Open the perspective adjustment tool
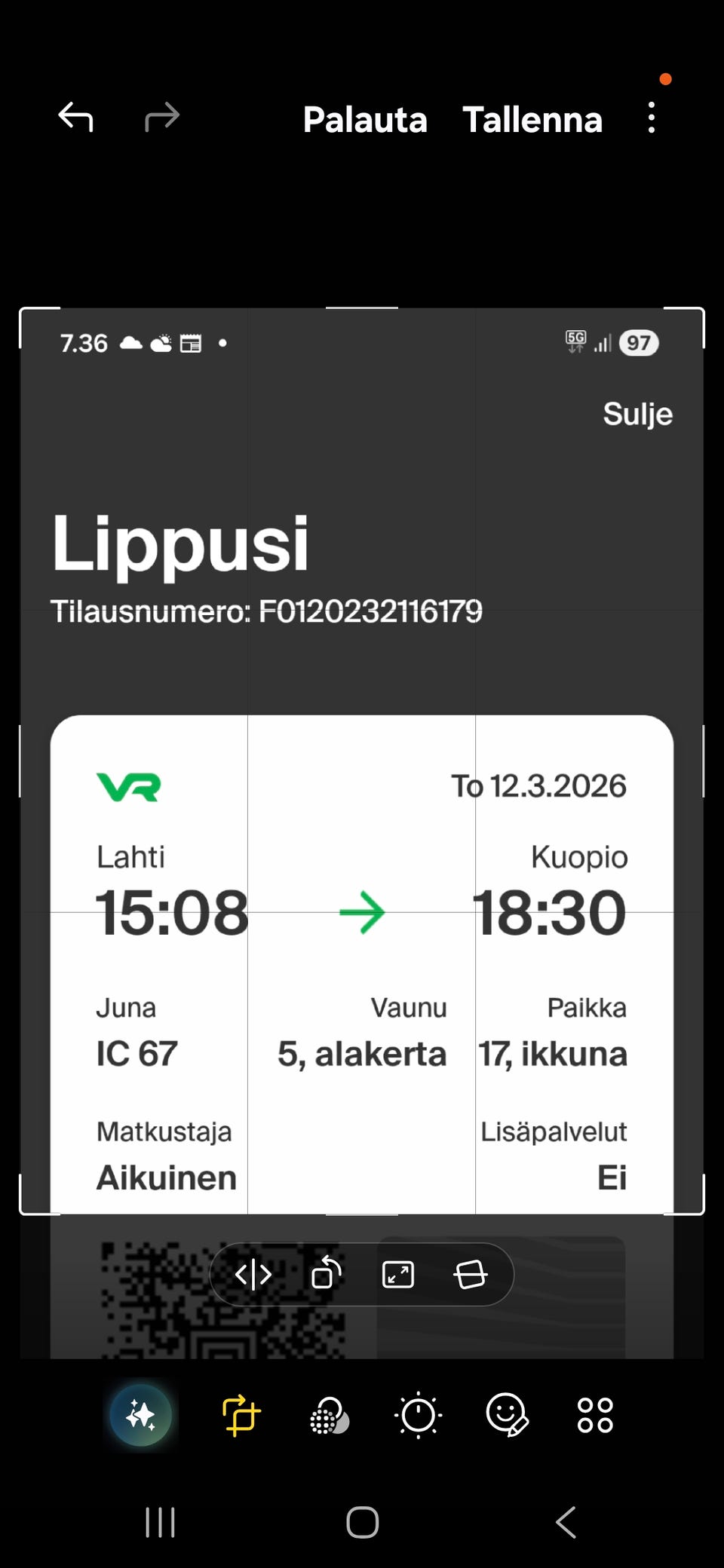This screenshot has width=724, height=1568. 471,1275
